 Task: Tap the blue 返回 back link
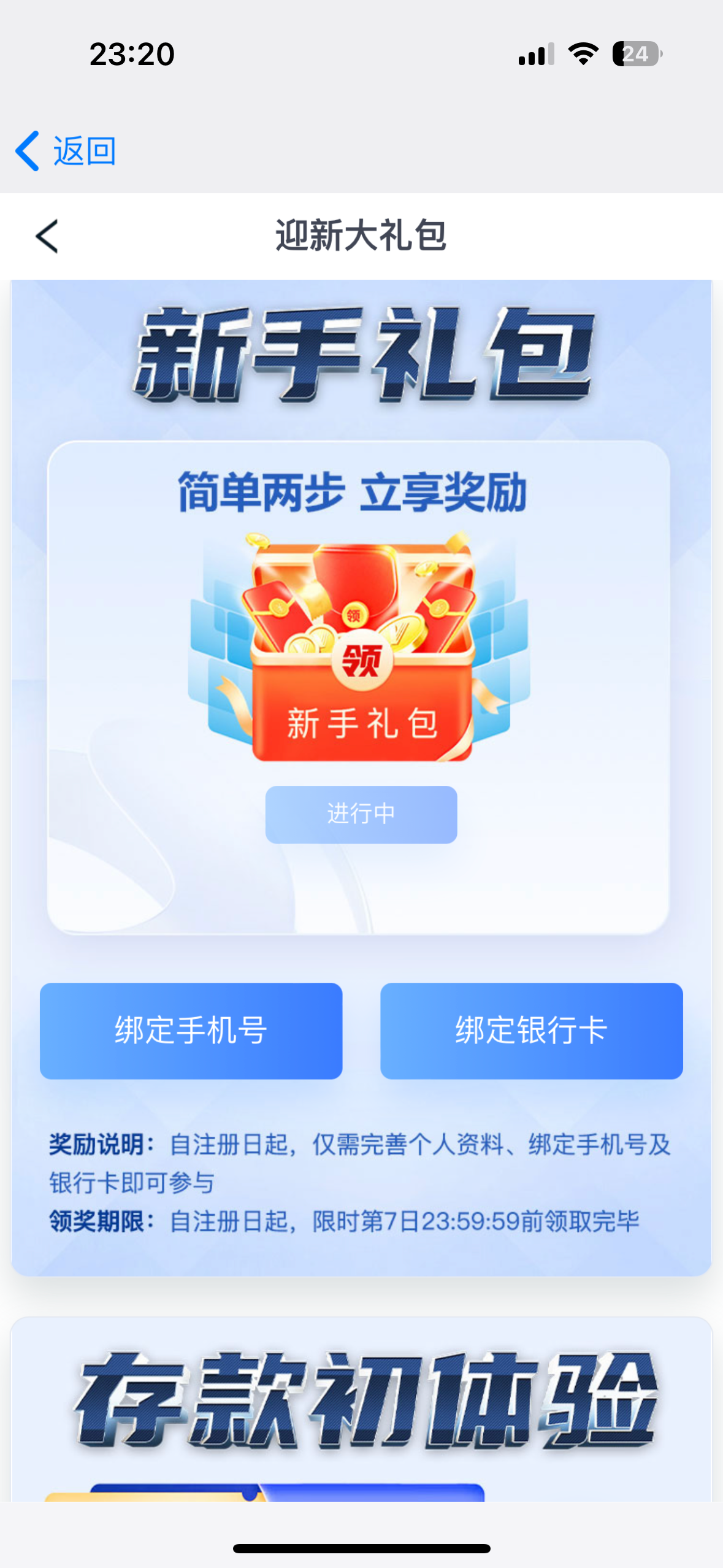(x=66, y=151)
